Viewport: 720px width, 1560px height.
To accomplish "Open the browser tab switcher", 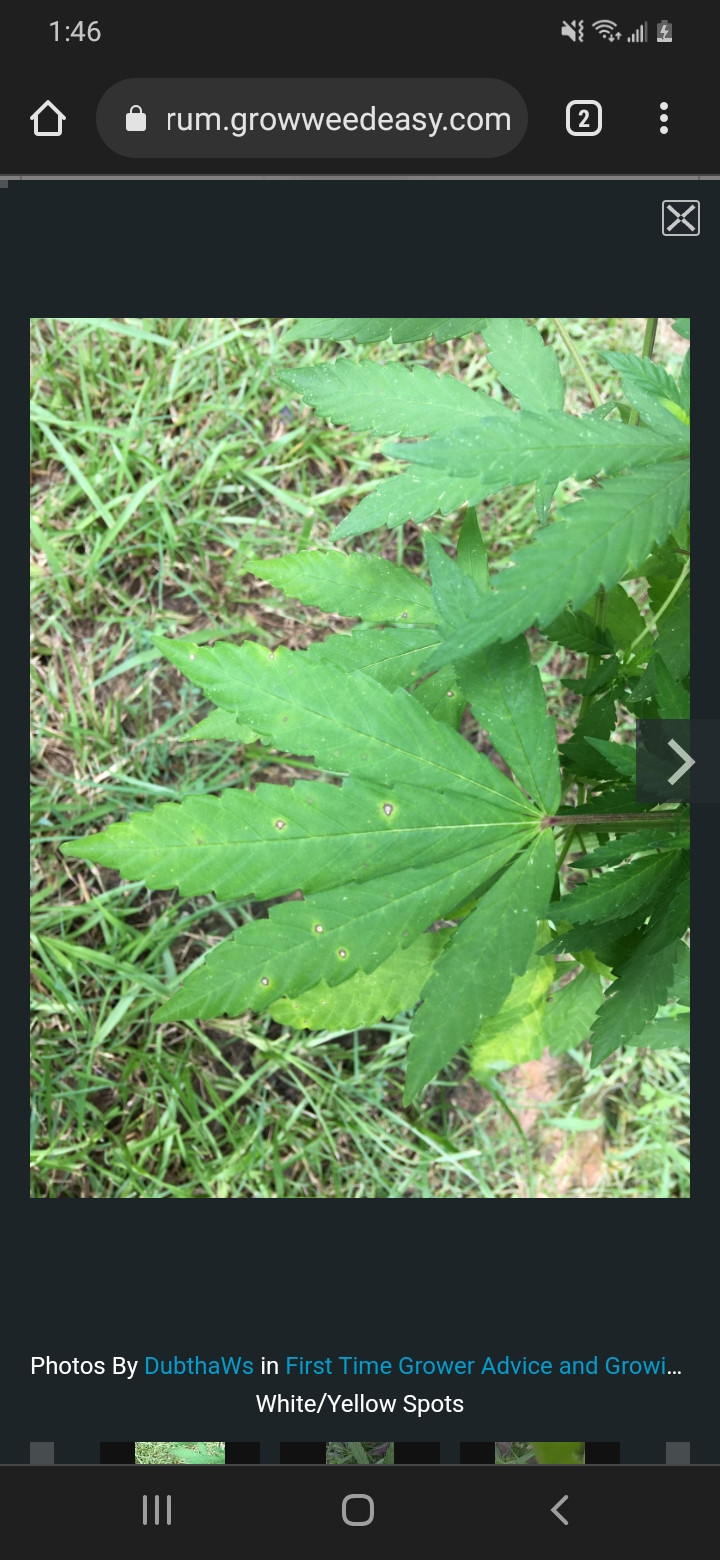I will click(x=584, y=120).
